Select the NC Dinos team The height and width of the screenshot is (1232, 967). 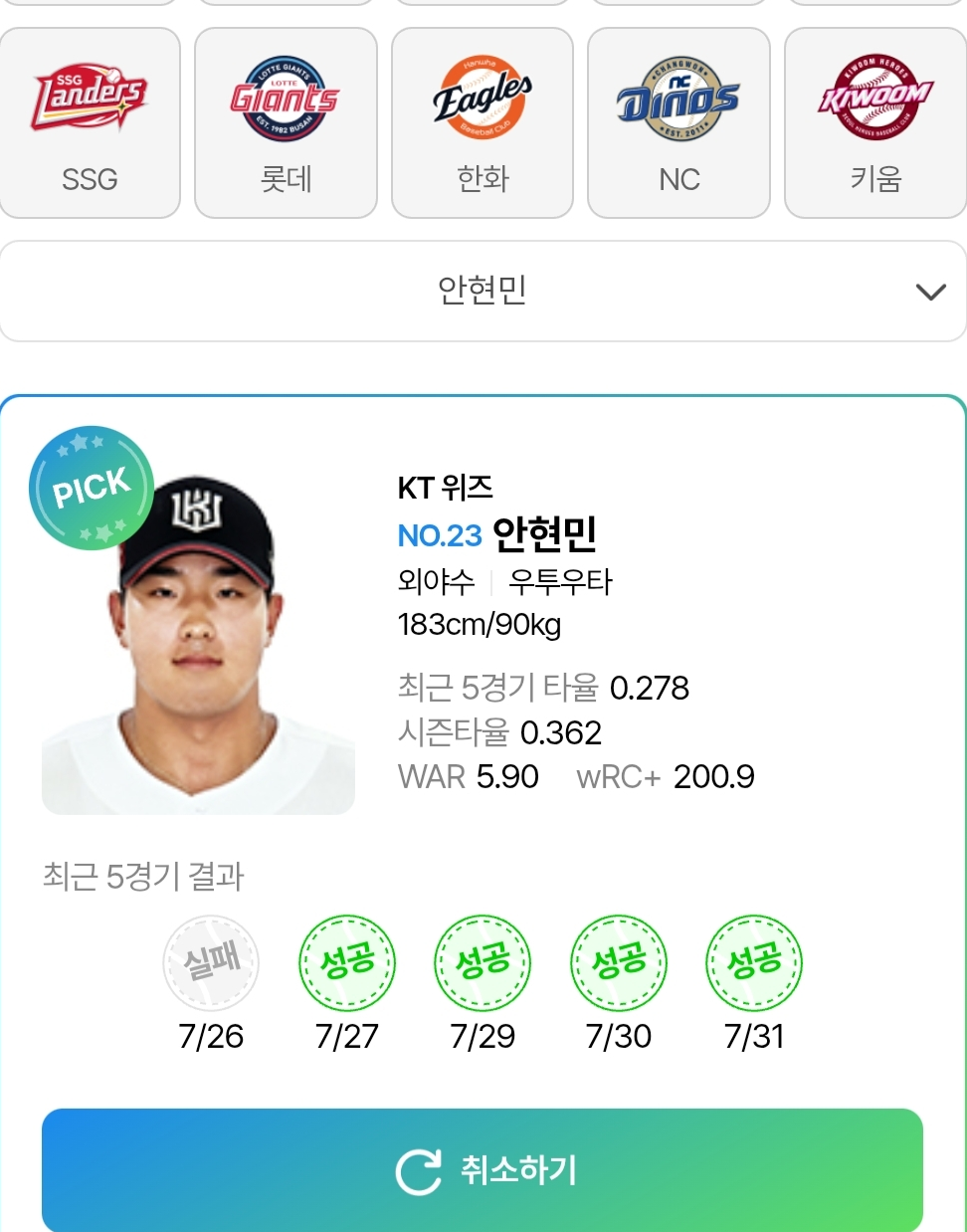[x=678, y=123]
